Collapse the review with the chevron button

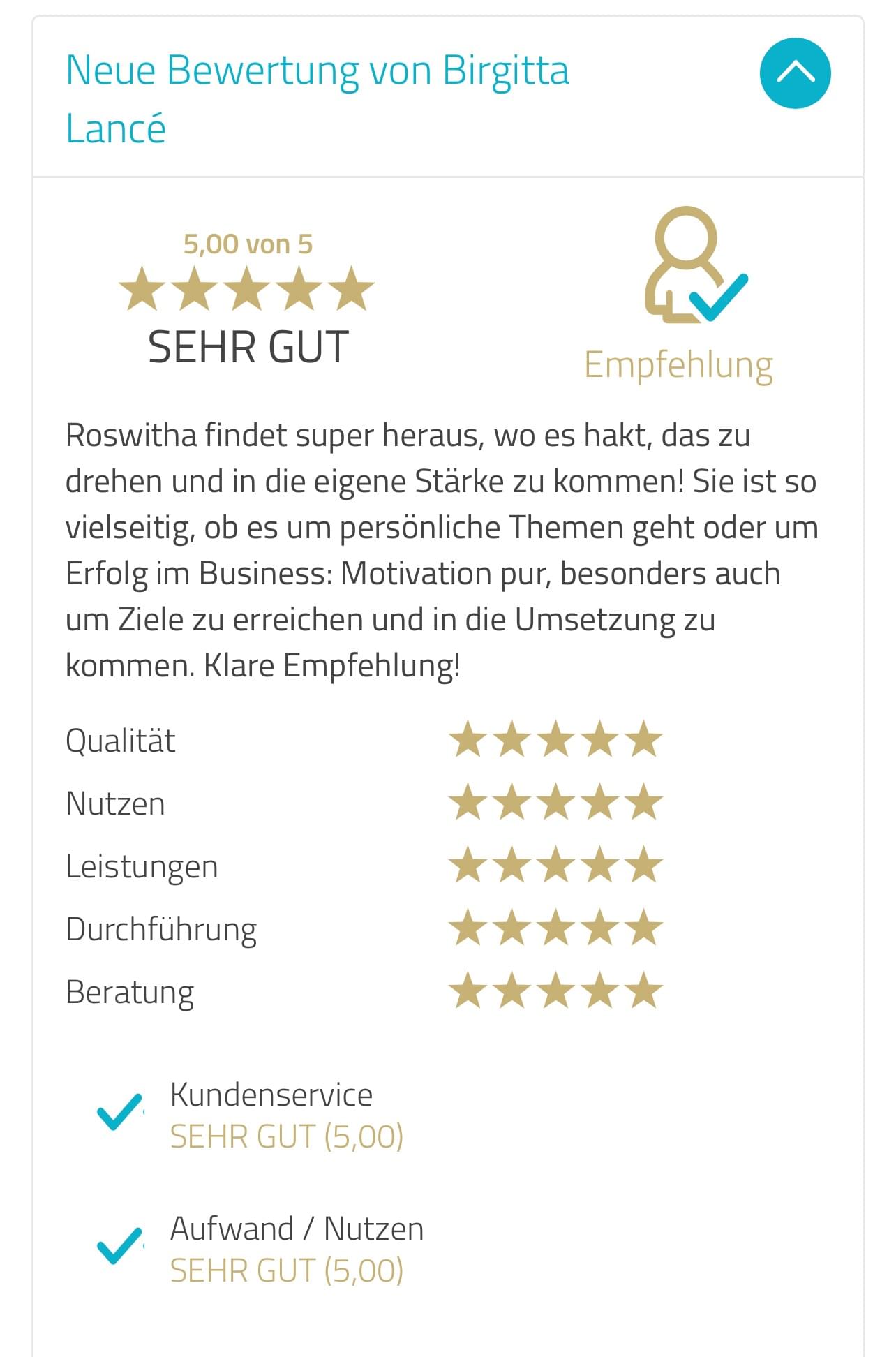(795, 73)
